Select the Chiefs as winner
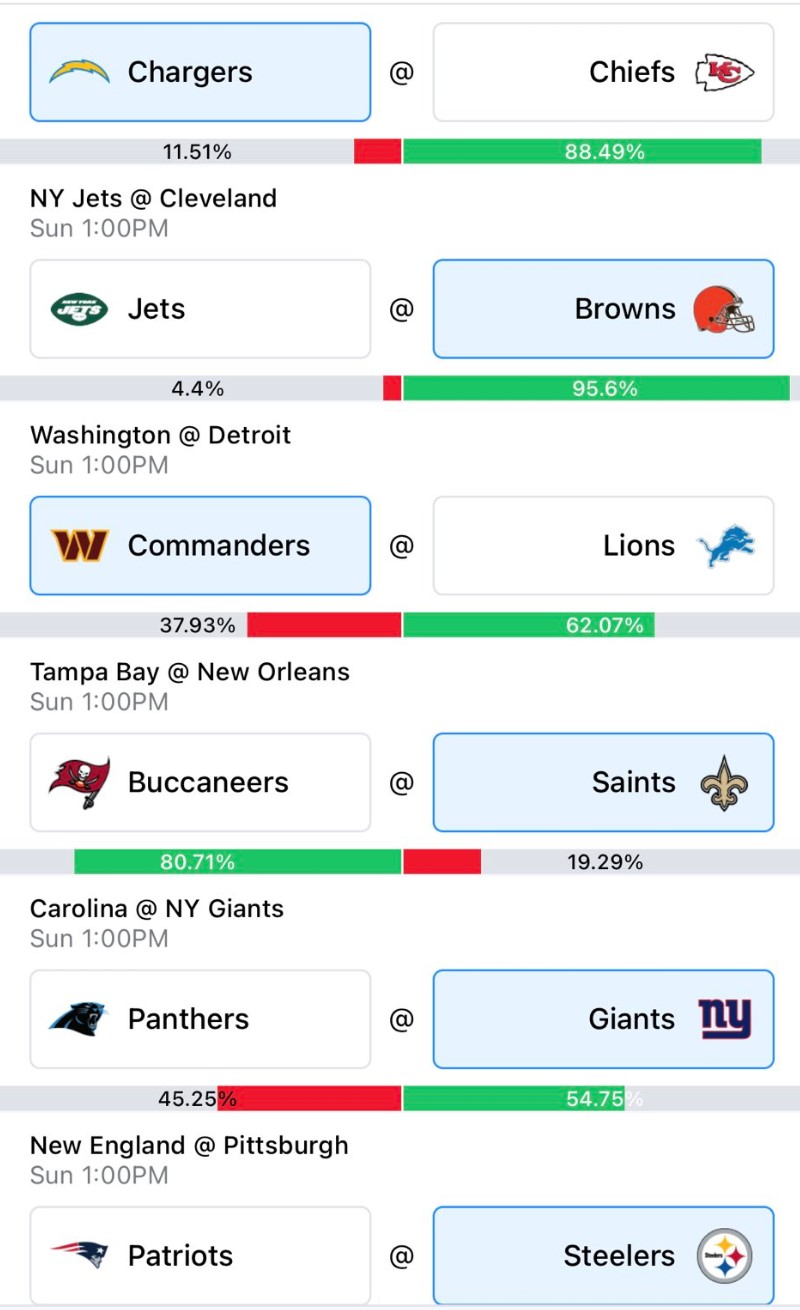This screenshot has height=1310, width=800. (603, 72)
